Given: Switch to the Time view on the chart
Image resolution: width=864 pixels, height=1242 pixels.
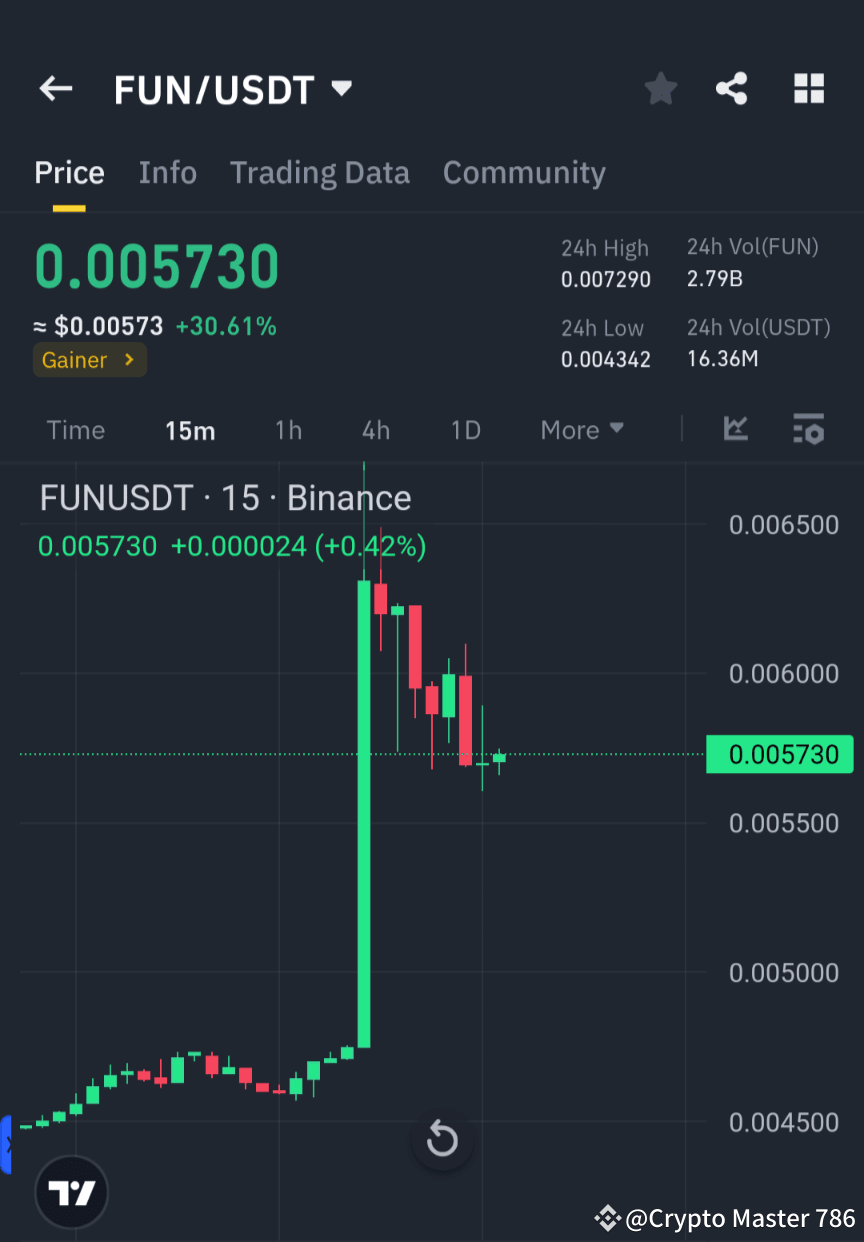Looking at the screenshot, I should coord(75,429).
